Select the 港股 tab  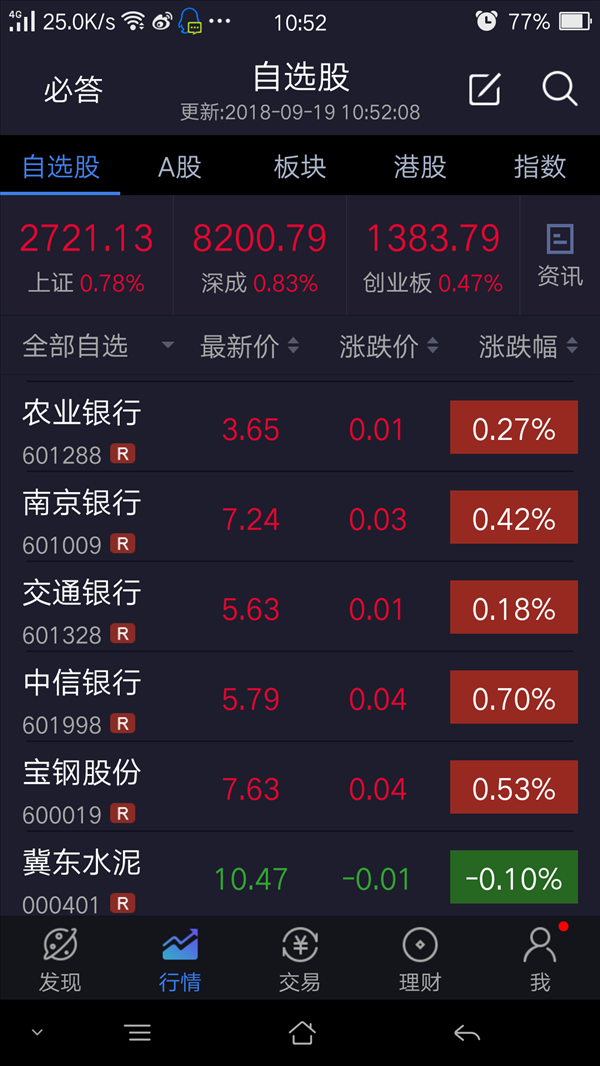click(420, 167)
